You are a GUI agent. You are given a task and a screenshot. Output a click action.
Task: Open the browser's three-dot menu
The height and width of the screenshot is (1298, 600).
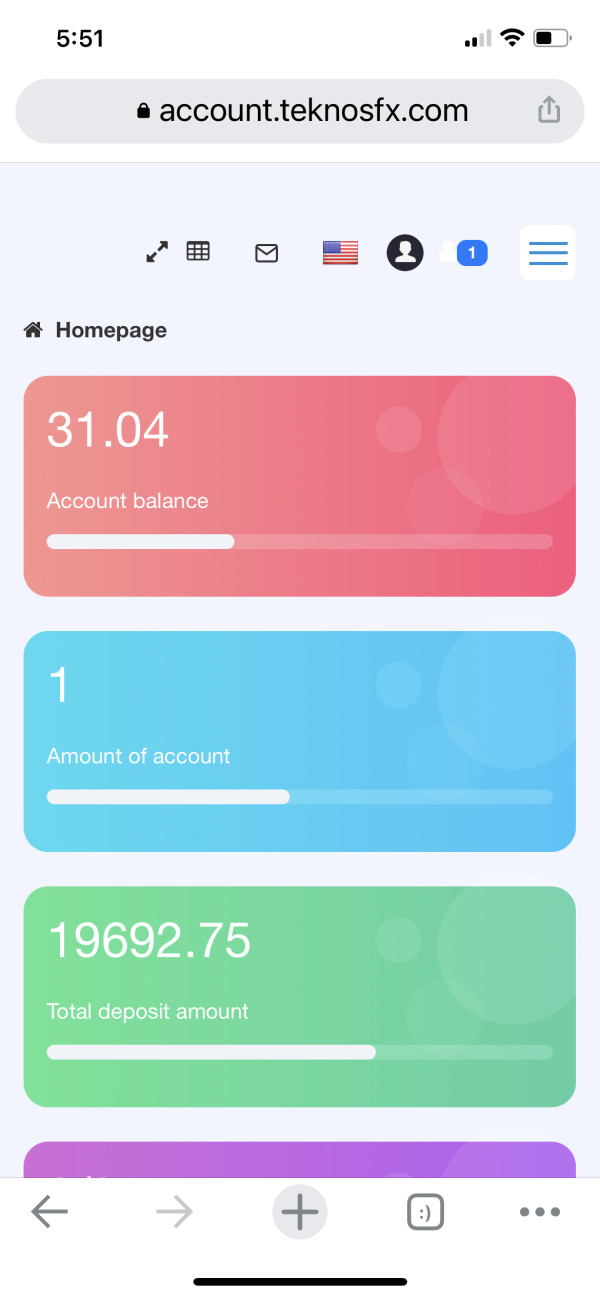[540, 1213]
